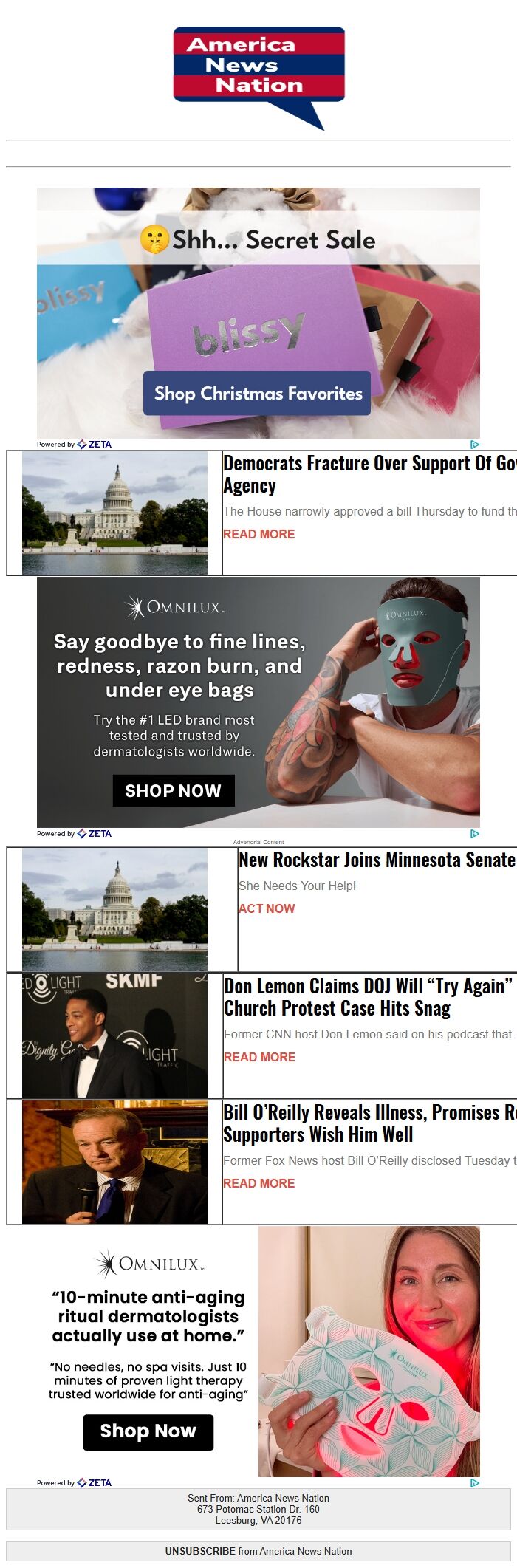517x1568 pixels.
Task: Tap Shop Christmas Favorites in Blissy ad
Action: [x=257, y=393]
